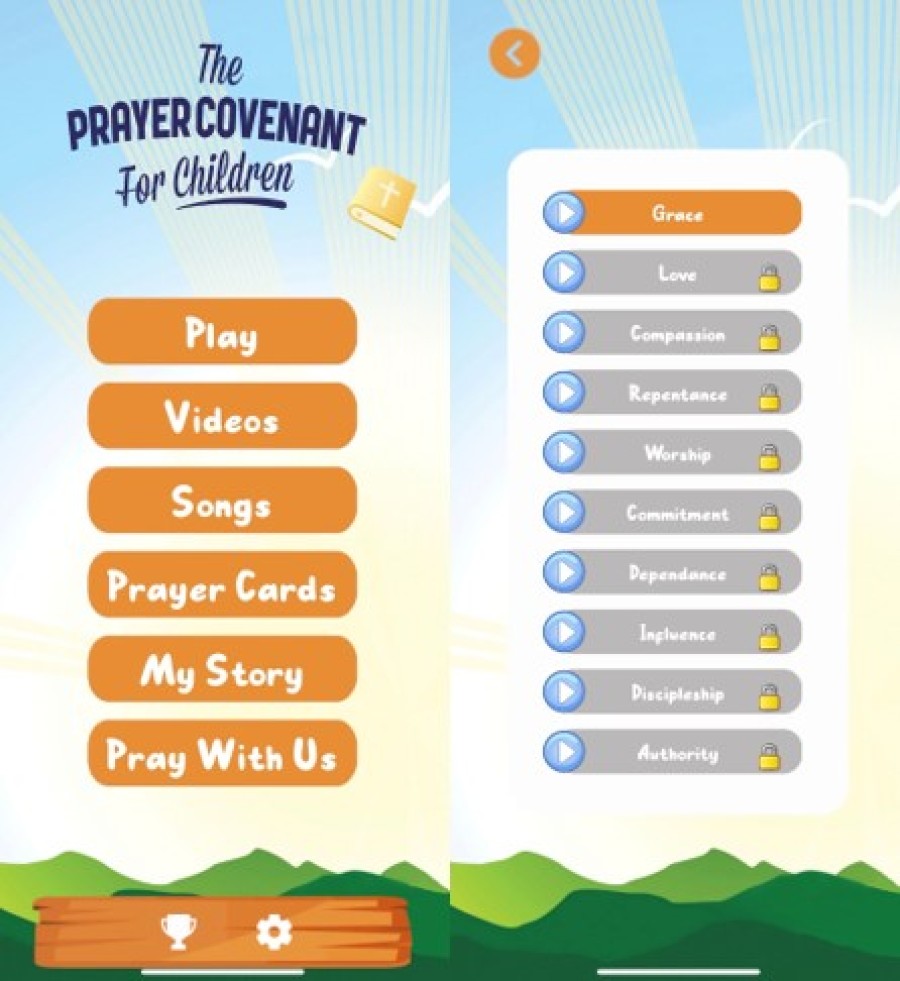Open the Songs section

222,501
